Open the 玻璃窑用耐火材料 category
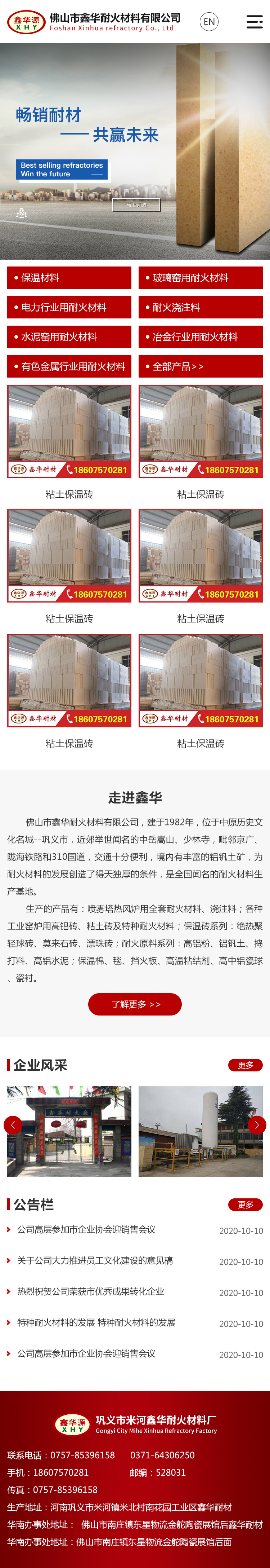 [x=200, y=278]
